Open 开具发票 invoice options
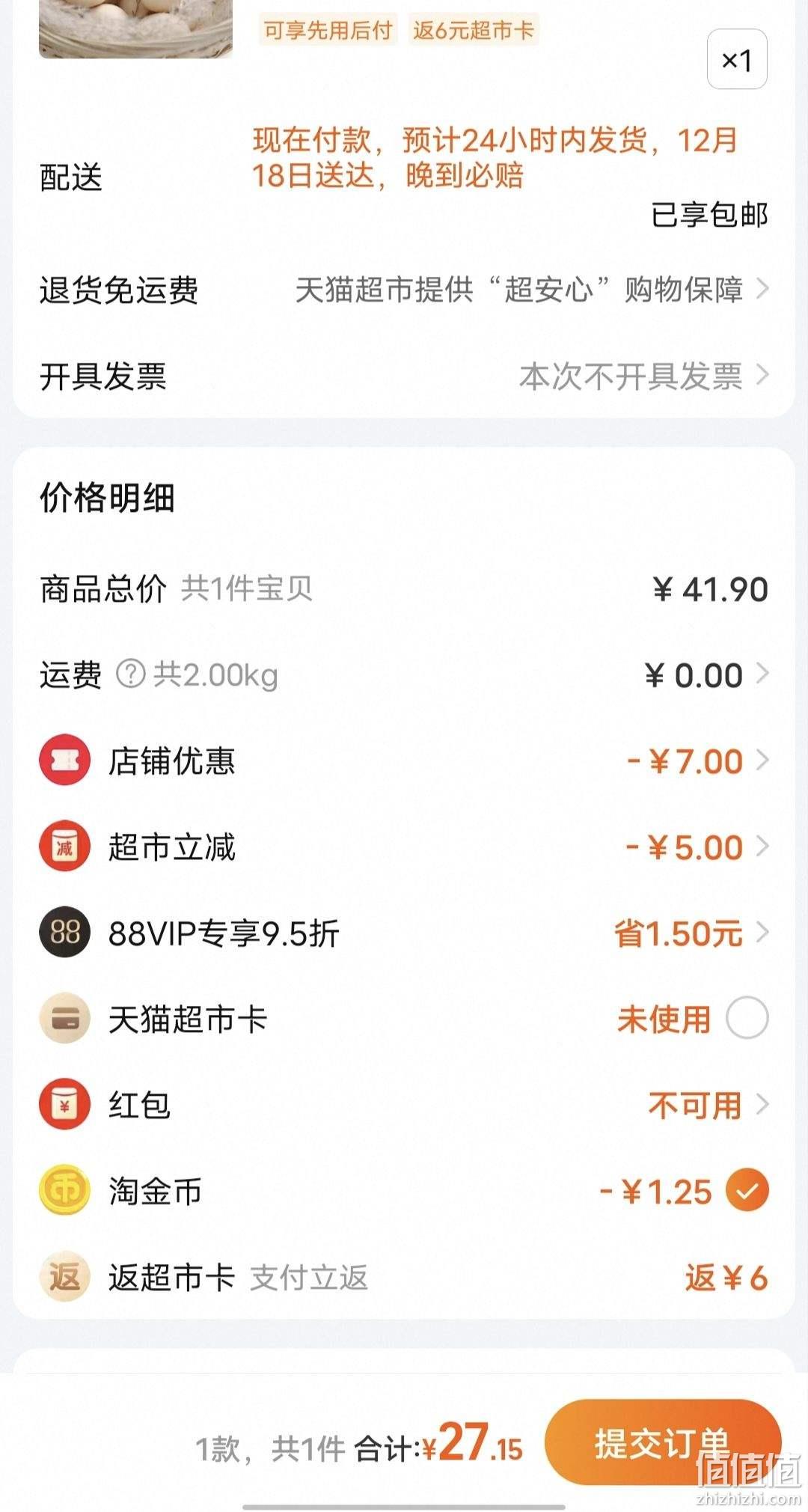808x1512 pixels. (x=404, y=376)
